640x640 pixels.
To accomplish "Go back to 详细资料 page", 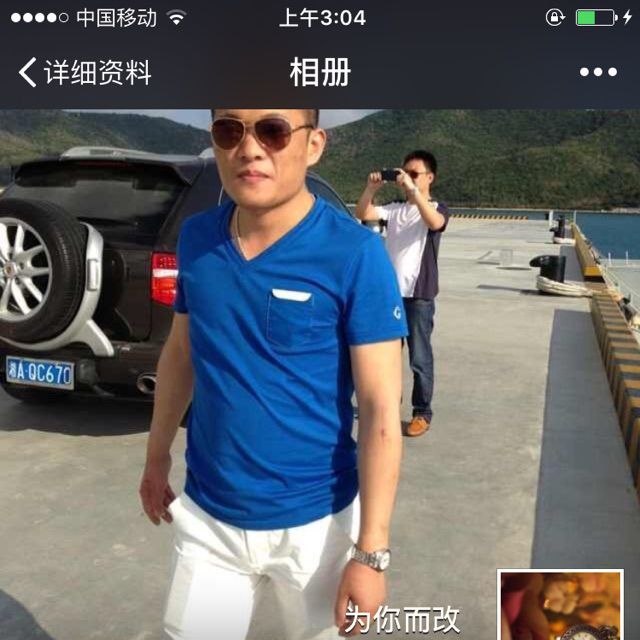I will pos(84,72).
